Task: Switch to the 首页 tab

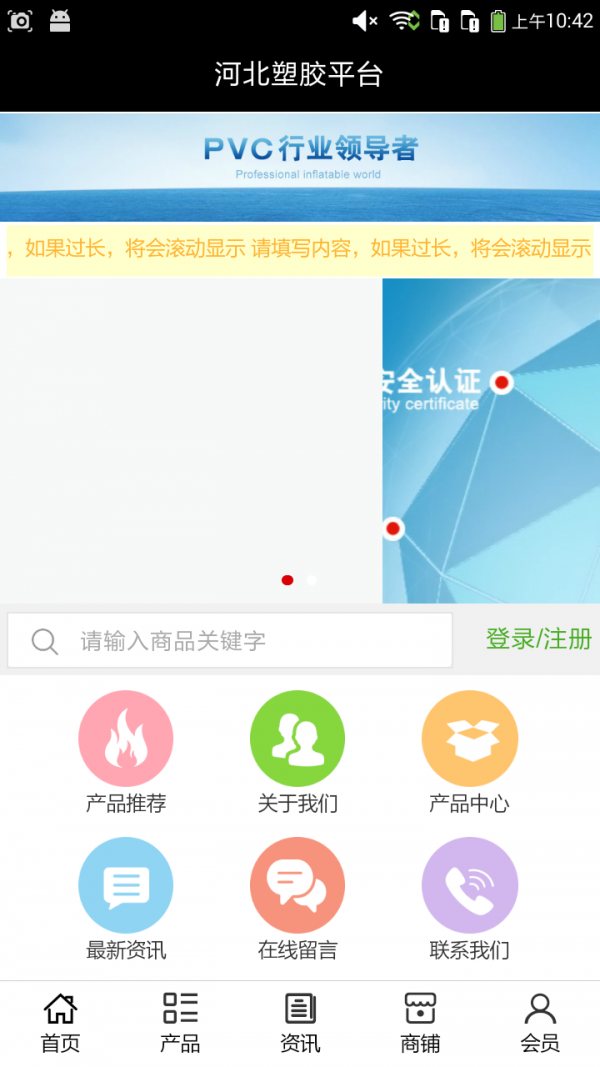Action: [60, 1023]
